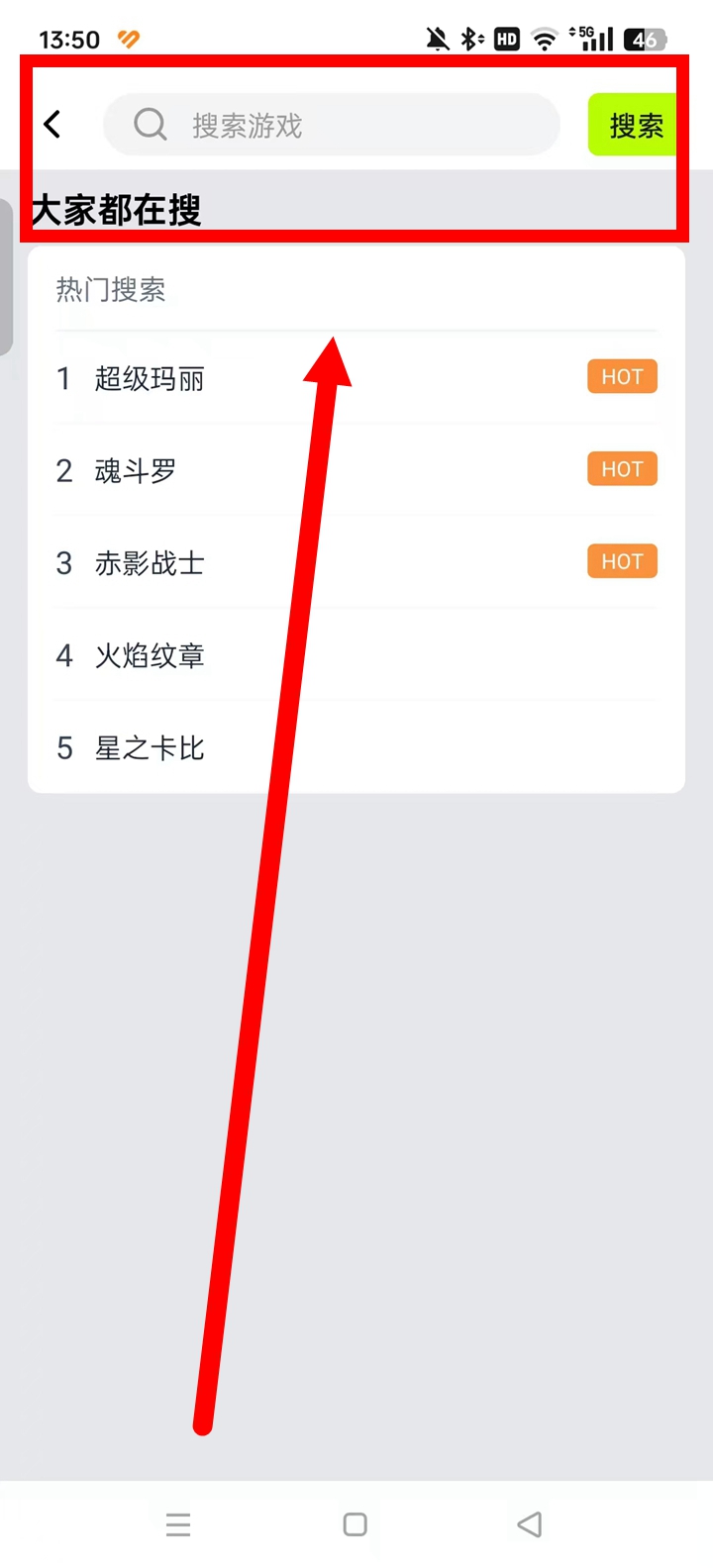713x1568 pixels.
Task: Search for 超级玛丽 from hot list
Action: [x=356, y=378]
